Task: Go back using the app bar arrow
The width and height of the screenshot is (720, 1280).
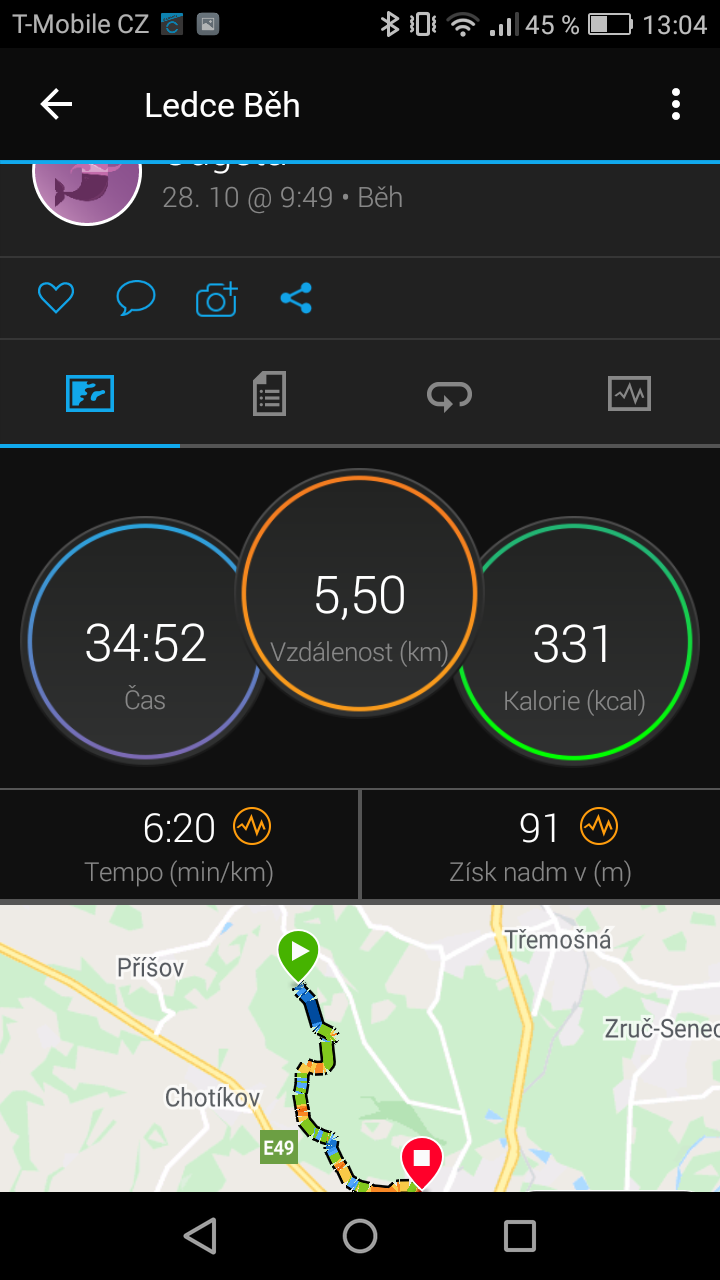Action: 57,105
